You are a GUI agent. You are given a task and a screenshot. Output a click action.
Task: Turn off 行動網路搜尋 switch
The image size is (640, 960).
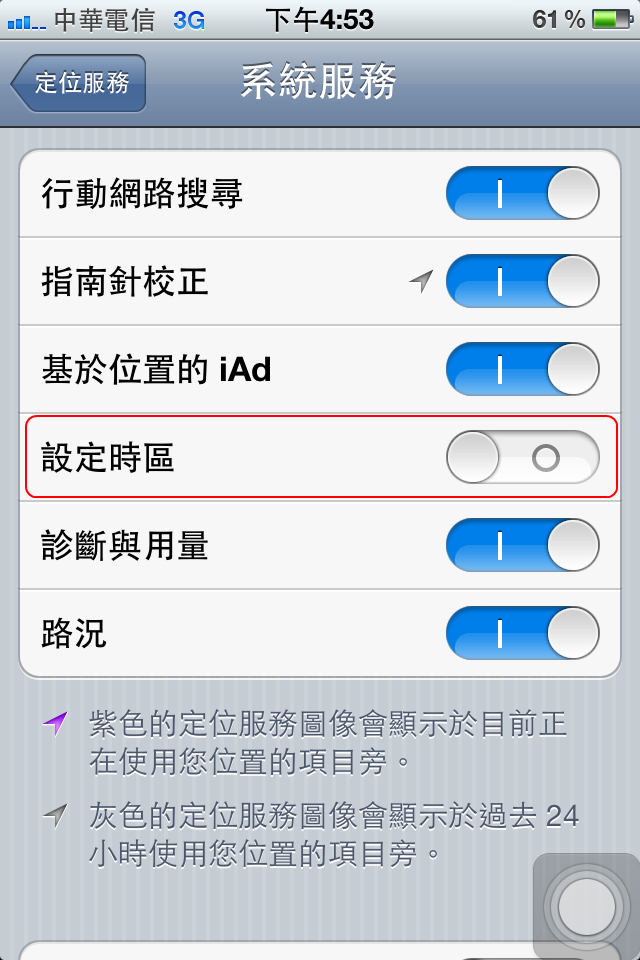(522, 194)
